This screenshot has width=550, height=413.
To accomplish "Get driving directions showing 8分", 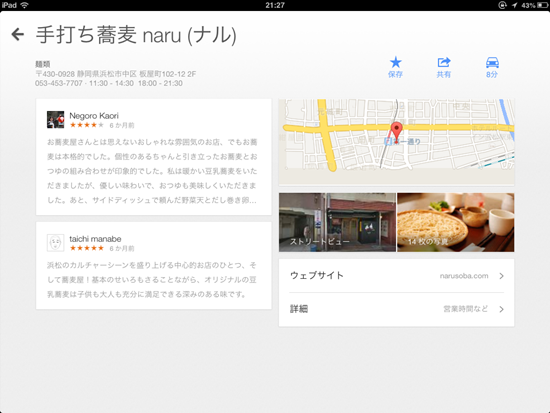I will click(x=492, y=67).
